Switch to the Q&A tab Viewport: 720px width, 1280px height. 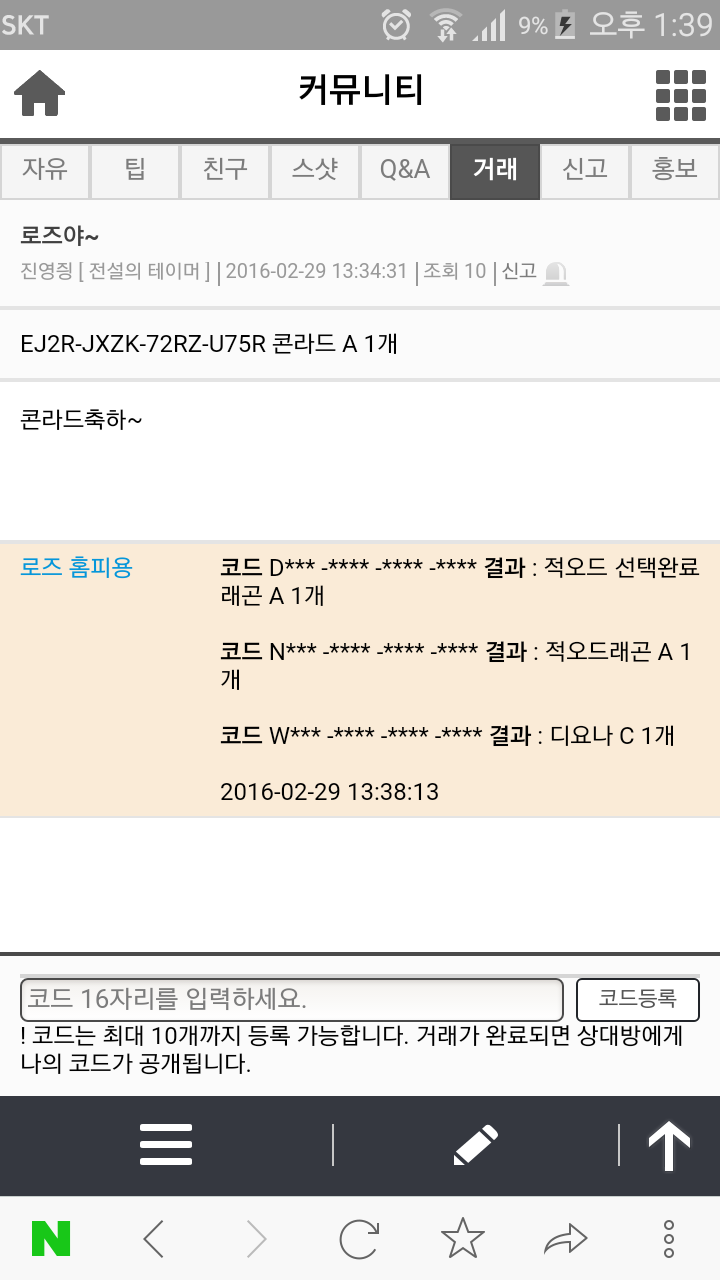(405, 170)
